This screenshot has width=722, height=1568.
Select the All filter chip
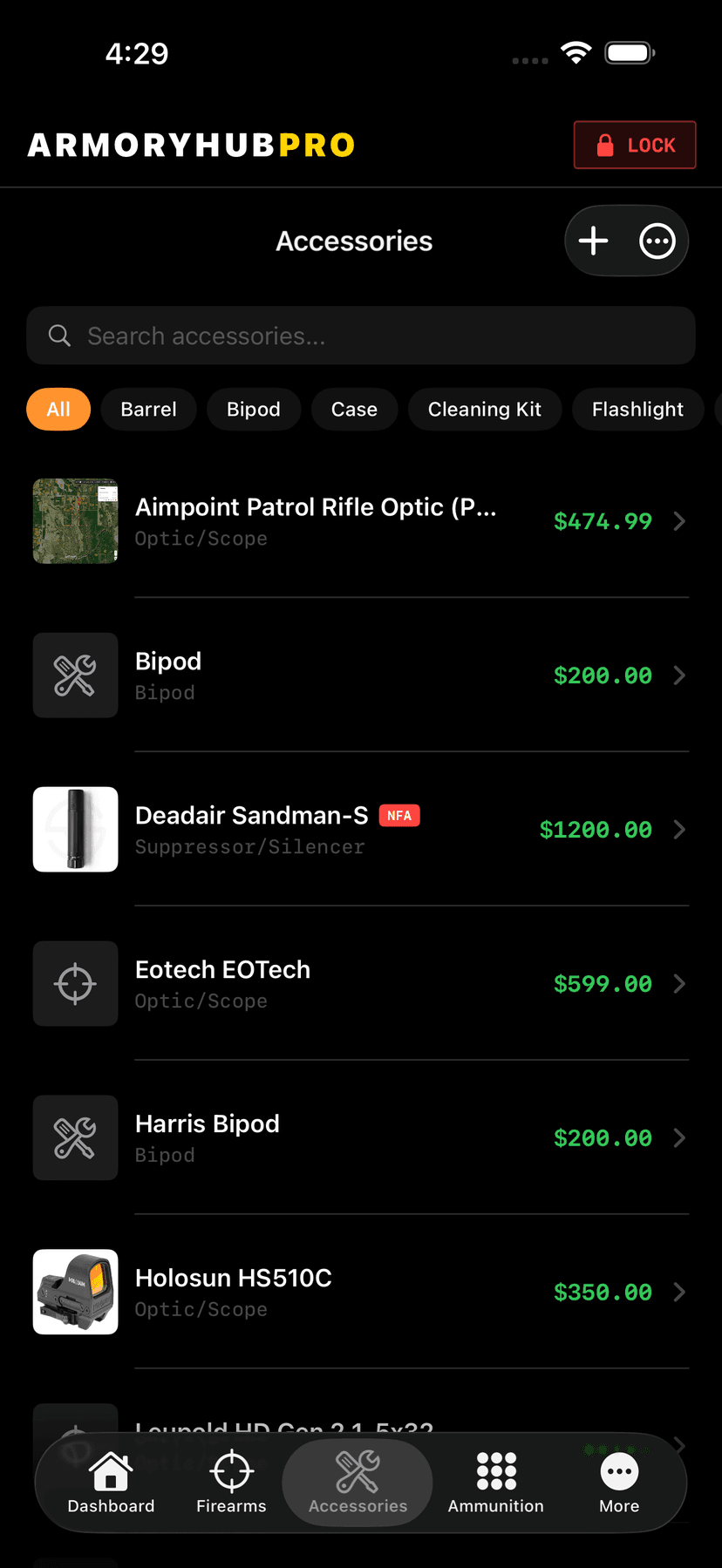click(x=58, y=409)
